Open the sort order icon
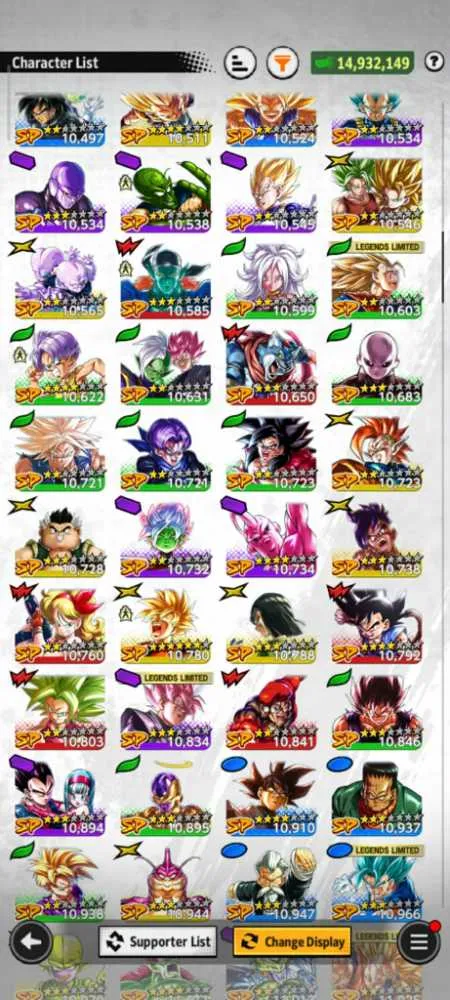The height and width of the screenshot is (1000, 450). (240, 63)
